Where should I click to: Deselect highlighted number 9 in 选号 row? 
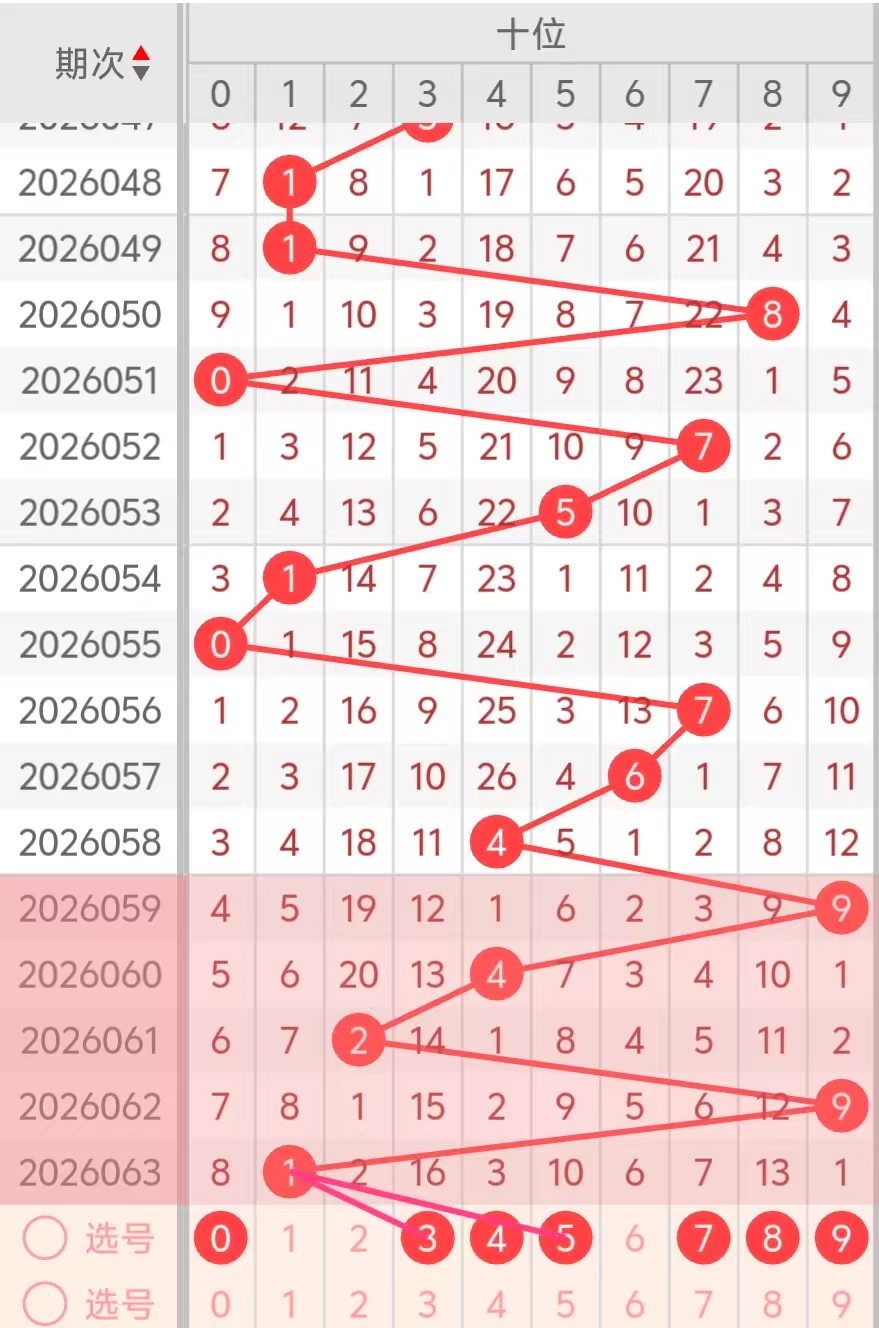(x=841, y=1239)
